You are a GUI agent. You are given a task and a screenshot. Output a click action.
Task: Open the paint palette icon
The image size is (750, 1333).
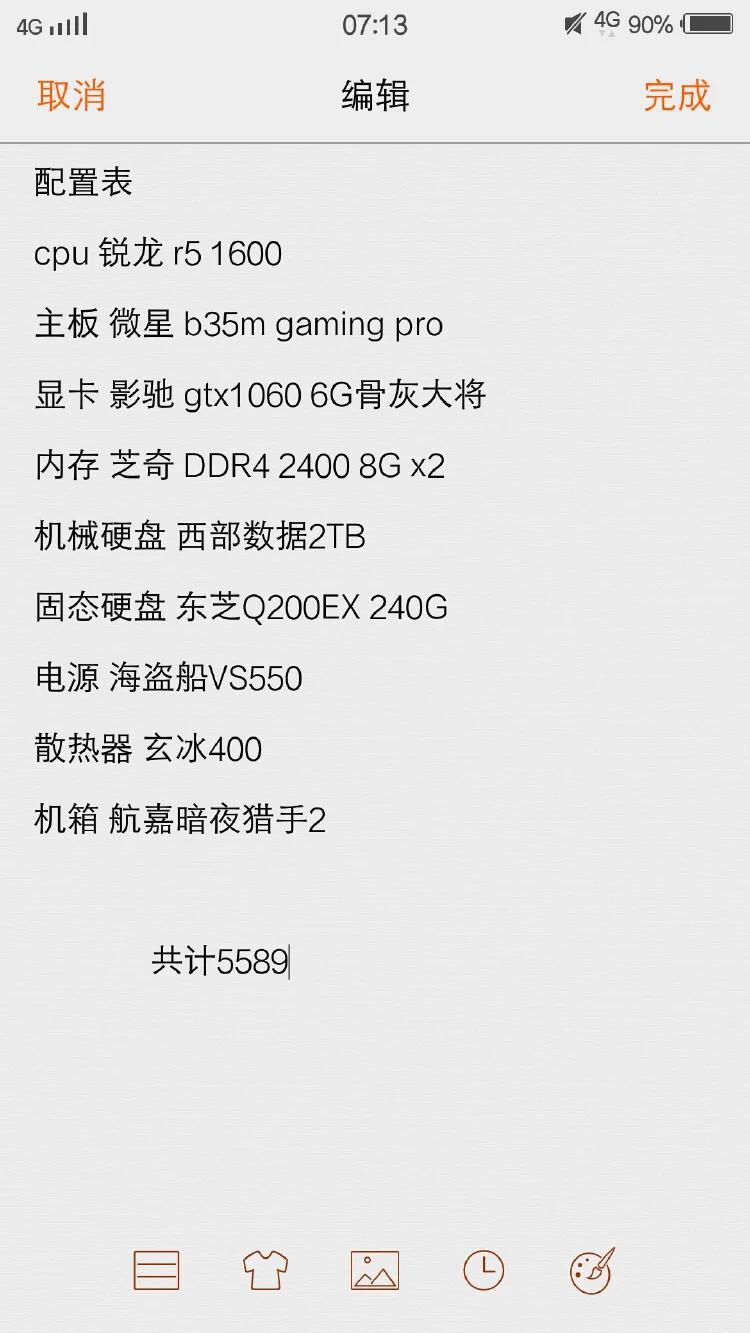(593, 1270)
